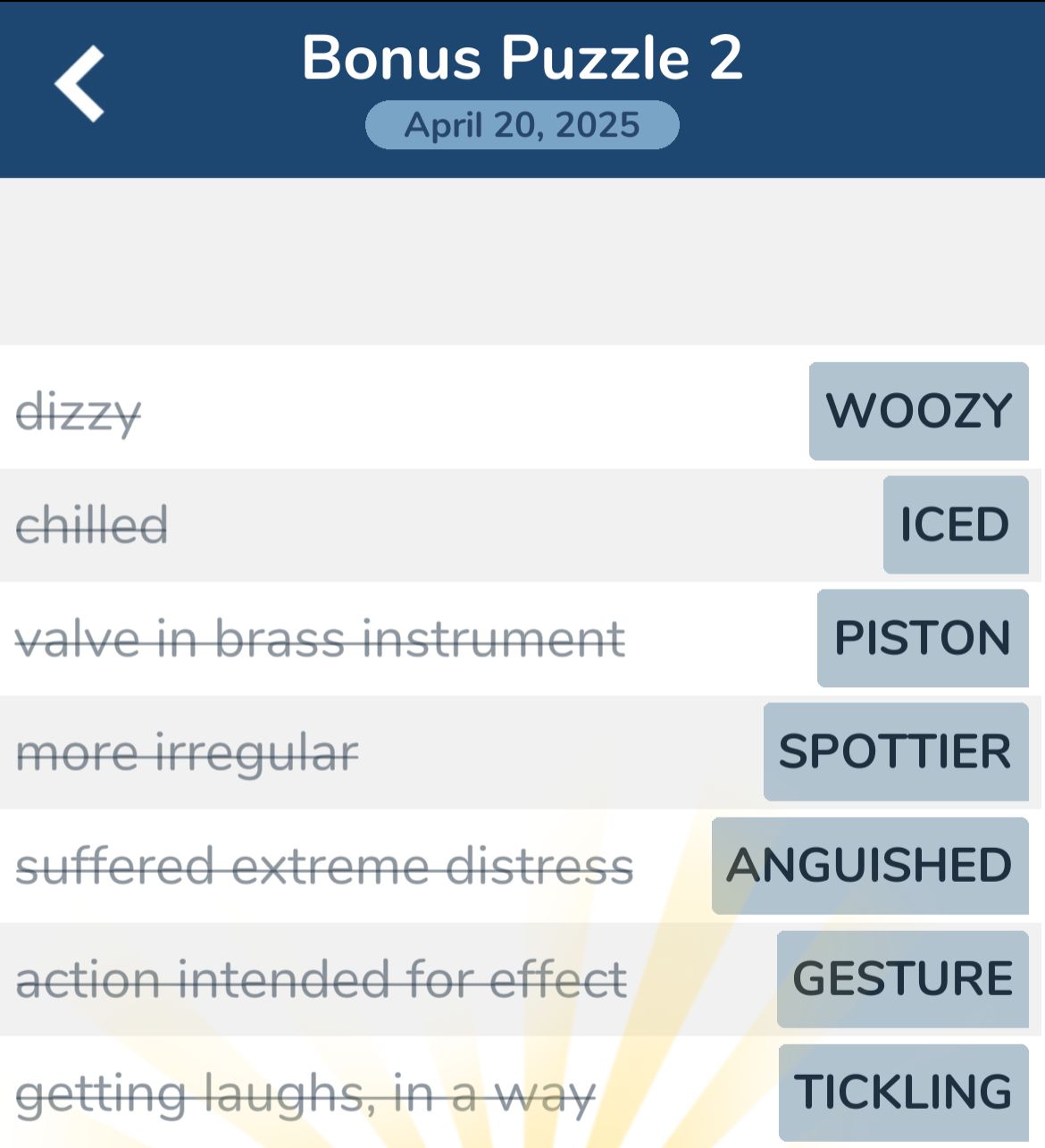Go back with the top-left arrow
The width and height of the screenshot is (1045, 1148).
[x=80, y=84]
